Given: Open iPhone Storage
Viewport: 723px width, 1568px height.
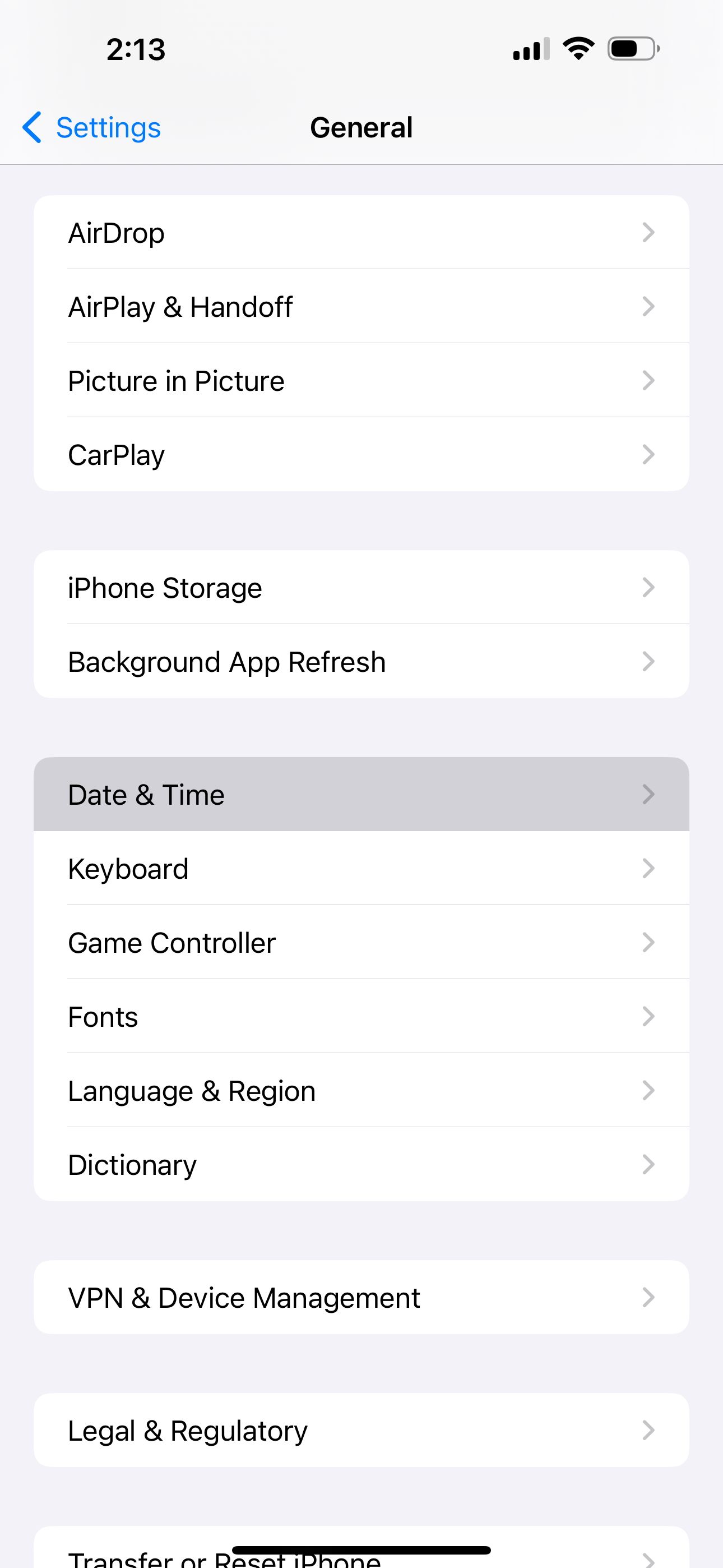Looking at the screenshot, I should pyautogui.click(x=361, y=587).
